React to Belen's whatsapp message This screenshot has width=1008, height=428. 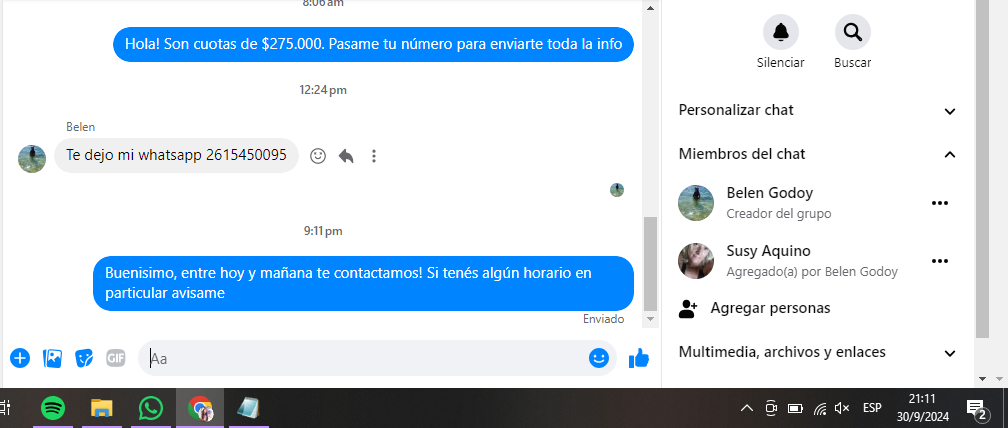click(318, 156)
